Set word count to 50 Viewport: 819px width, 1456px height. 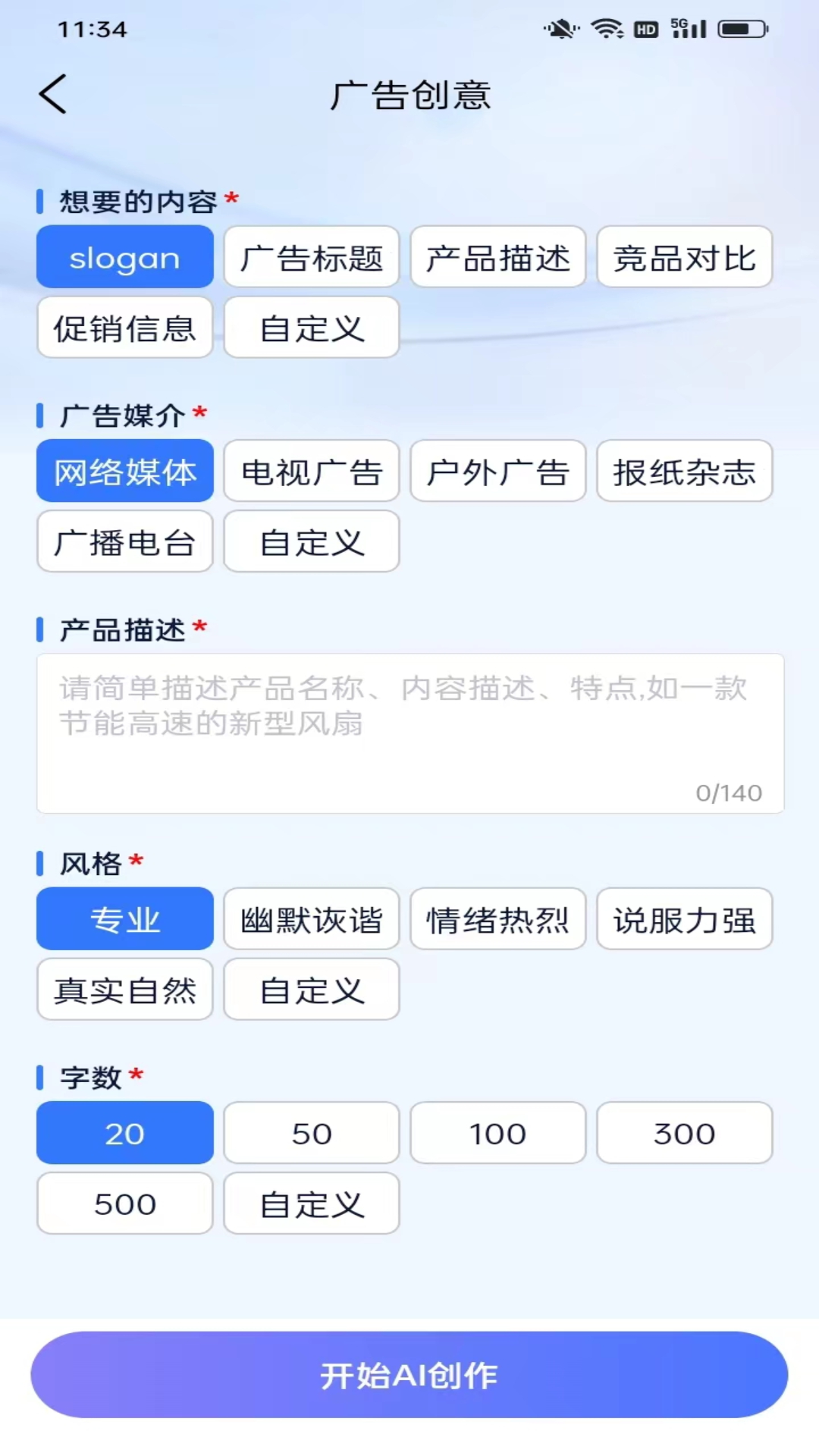(312, 1133)
